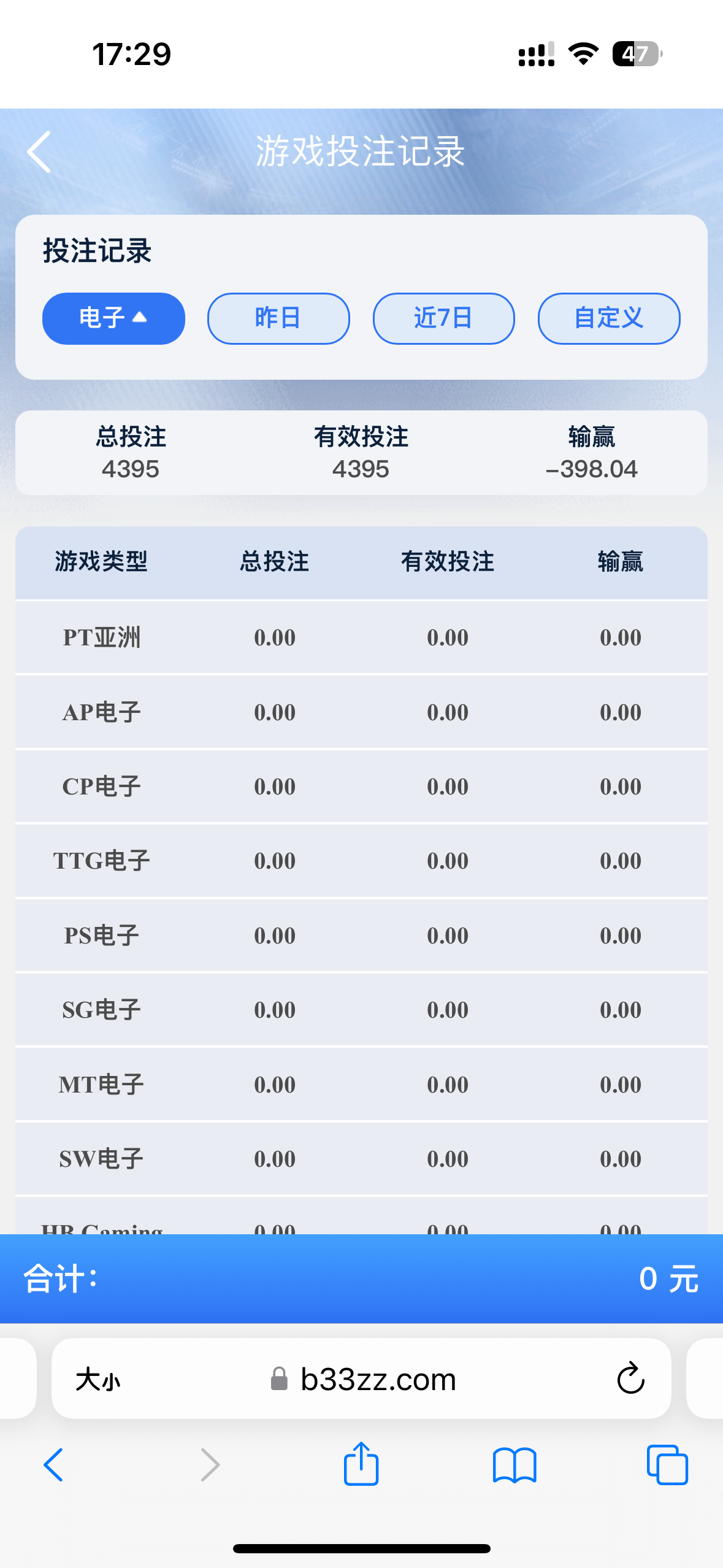Open Safari bookmarks
The image size is (723, 1568).
coord(514,1465)
